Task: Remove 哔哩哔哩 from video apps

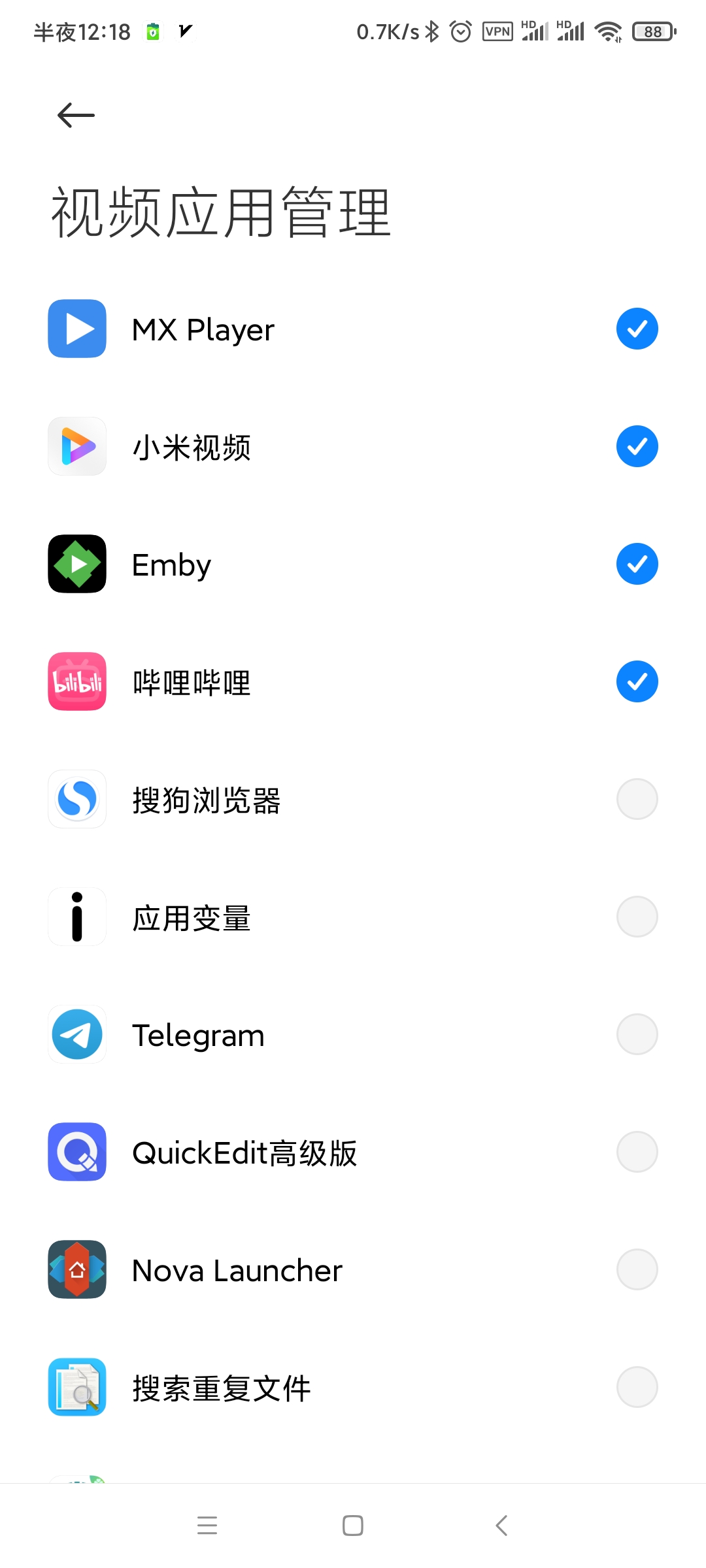Action: [637, 681]
